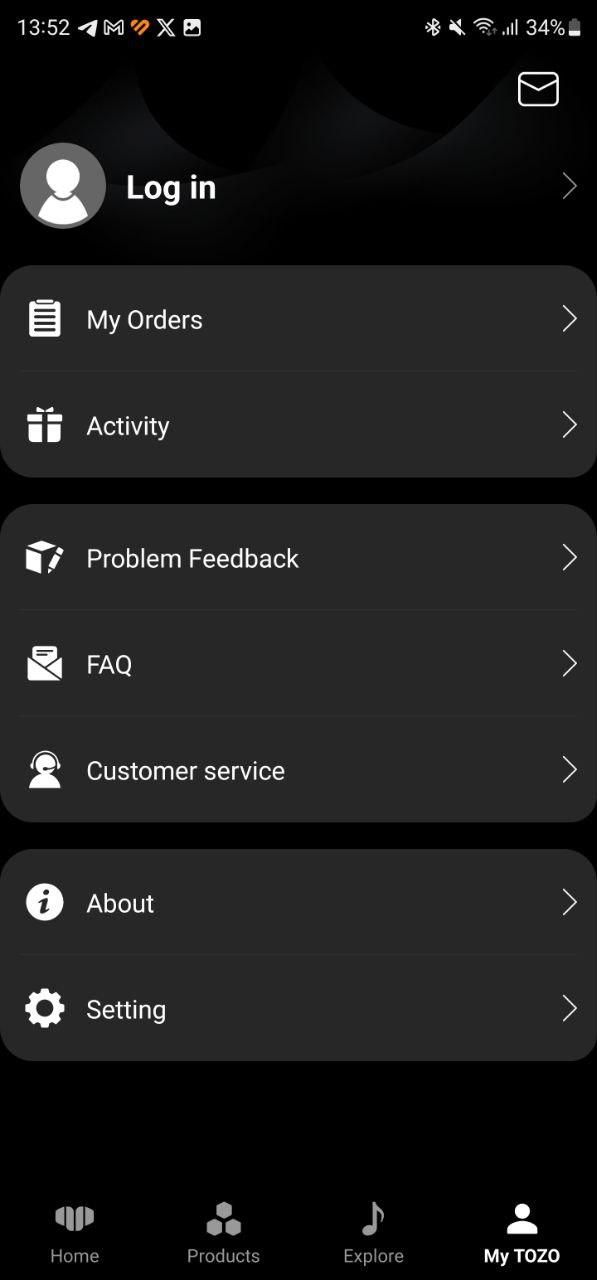The image size is (597, 1280).
Task: Switch to the Explore tab
Action: (x=373, y=1233)
